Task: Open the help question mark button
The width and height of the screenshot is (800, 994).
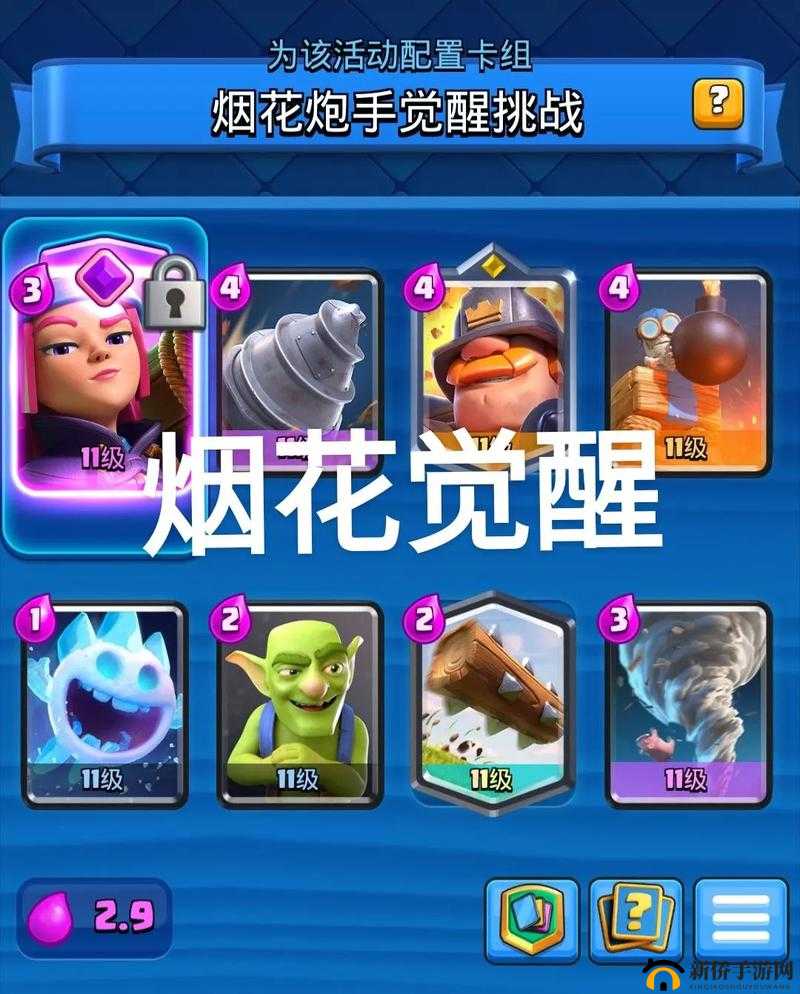Action: tap(717, 102)
